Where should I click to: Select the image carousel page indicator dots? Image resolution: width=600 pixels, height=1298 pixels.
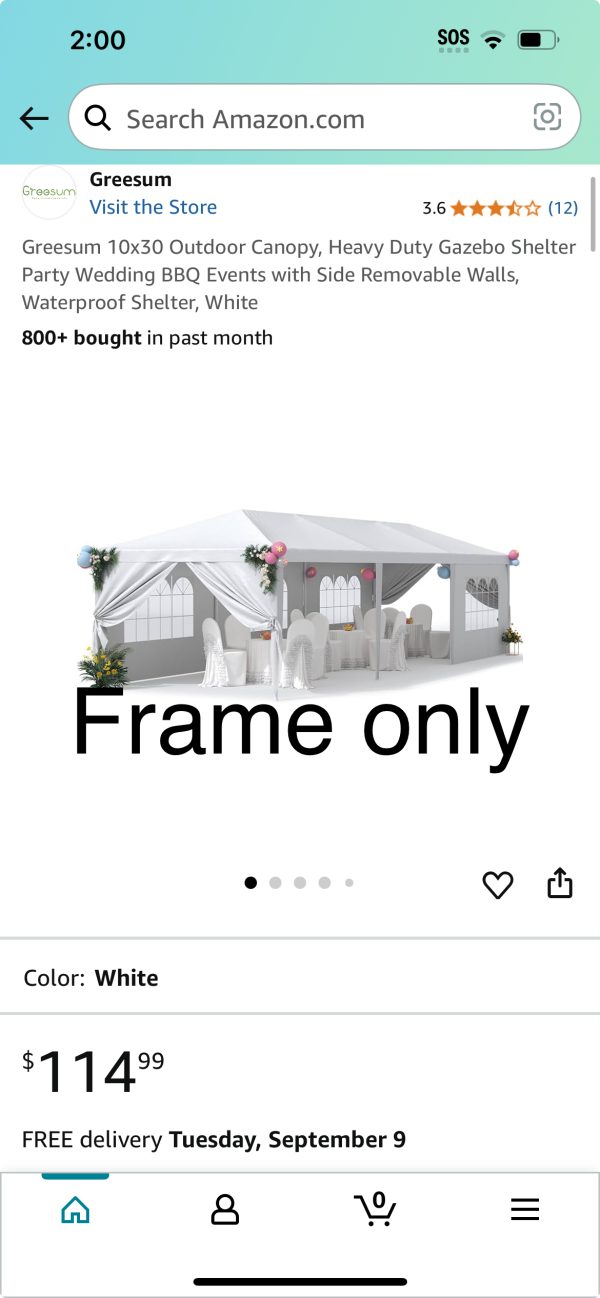click(299, 883)
